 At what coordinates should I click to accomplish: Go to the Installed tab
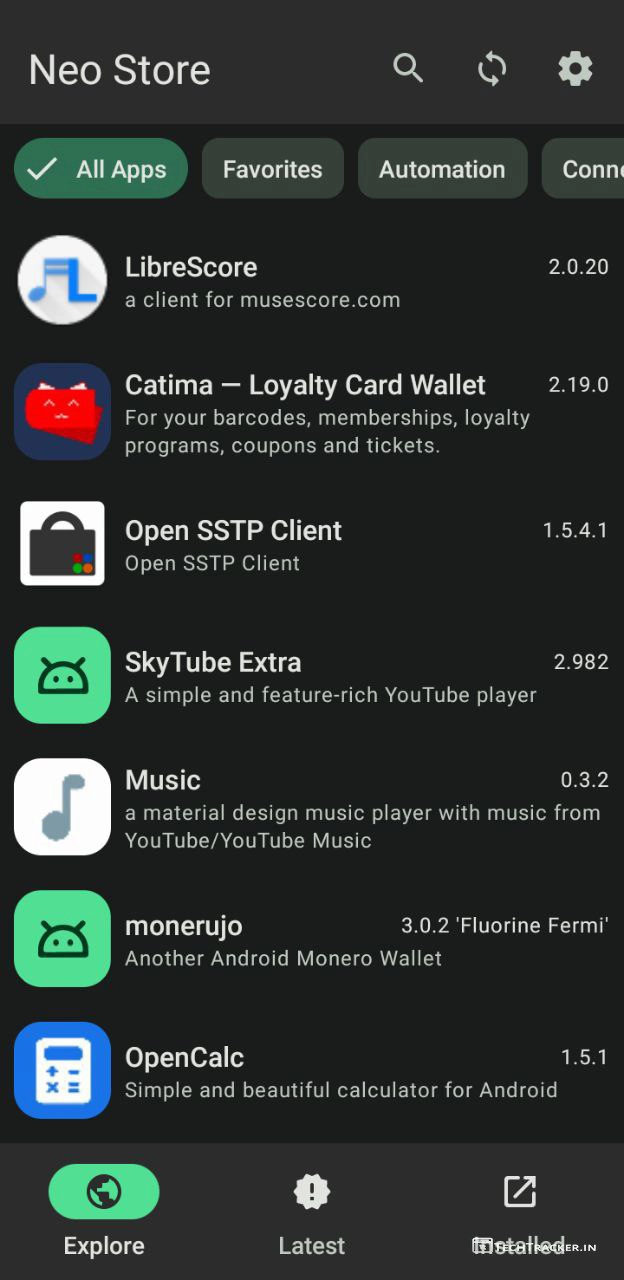(520, 1212)
